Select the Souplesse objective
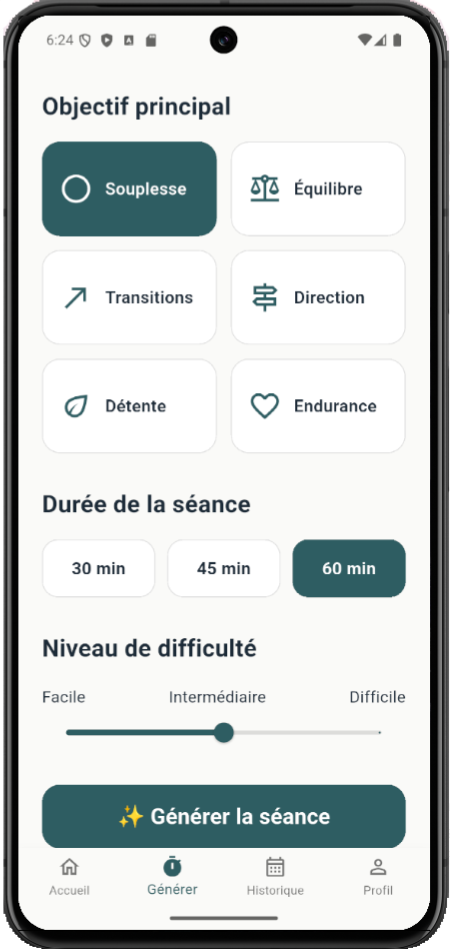This screenshot has height=949, width=450. pyautogui.click(x=129, y=189)
